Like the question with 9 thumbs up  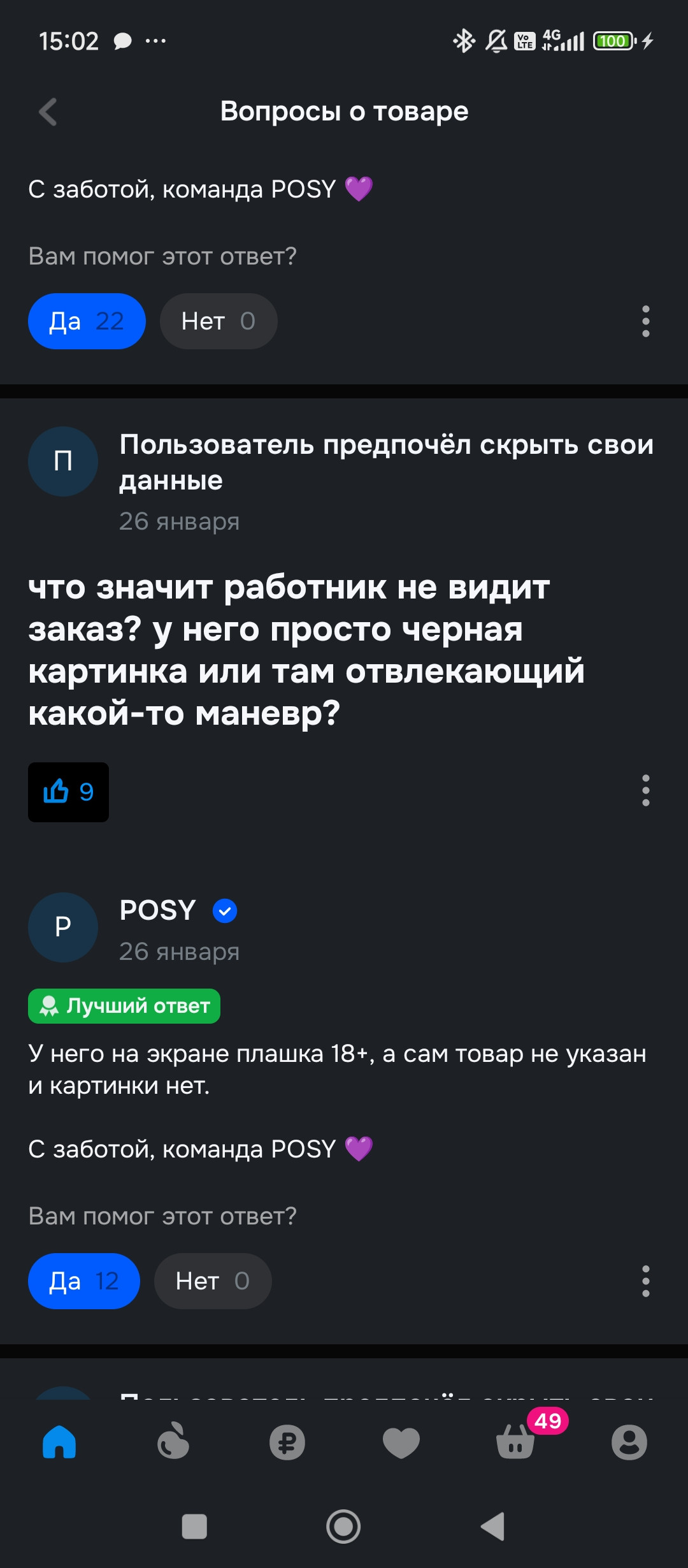click(68, 792)
